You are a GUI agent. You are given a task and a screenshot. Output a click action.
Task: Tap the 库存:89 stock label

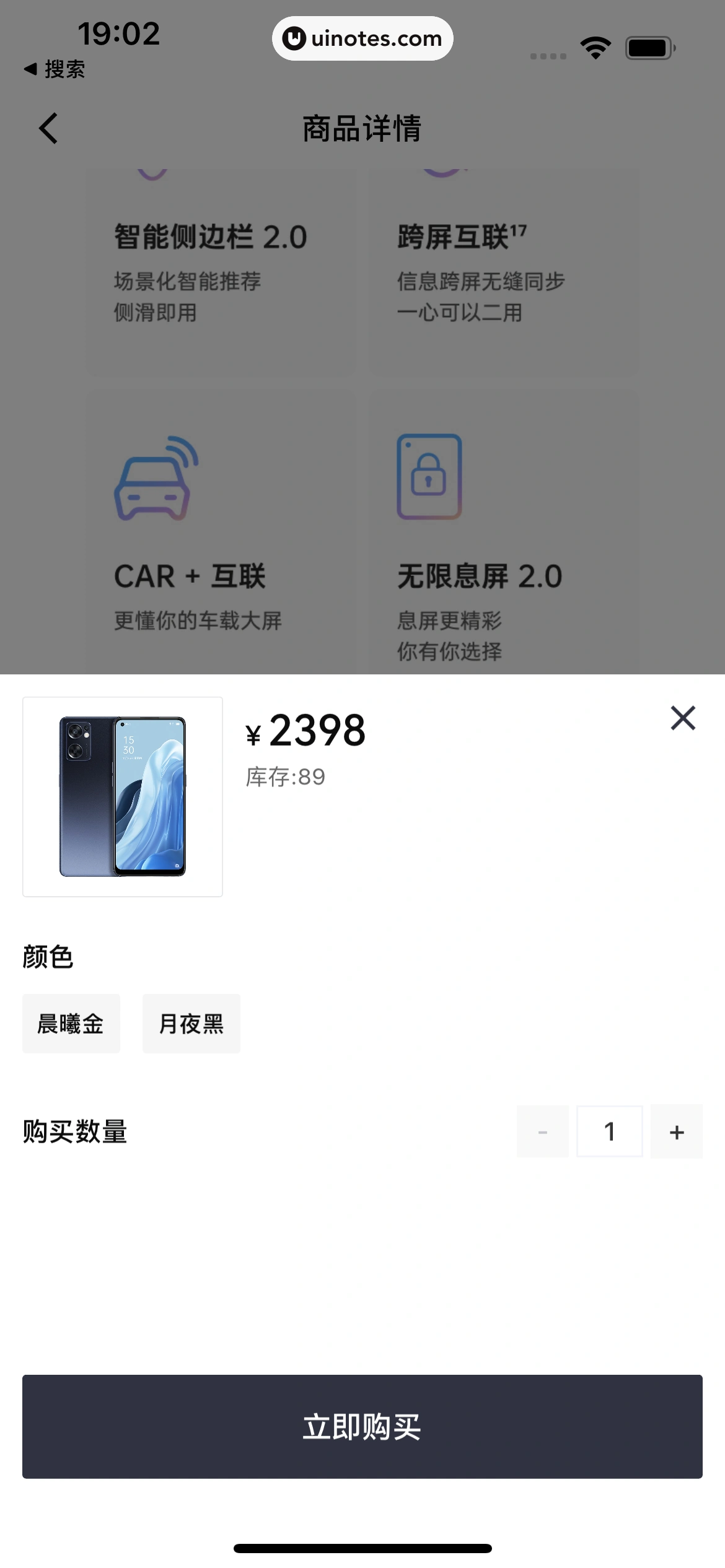click(284, 777)
